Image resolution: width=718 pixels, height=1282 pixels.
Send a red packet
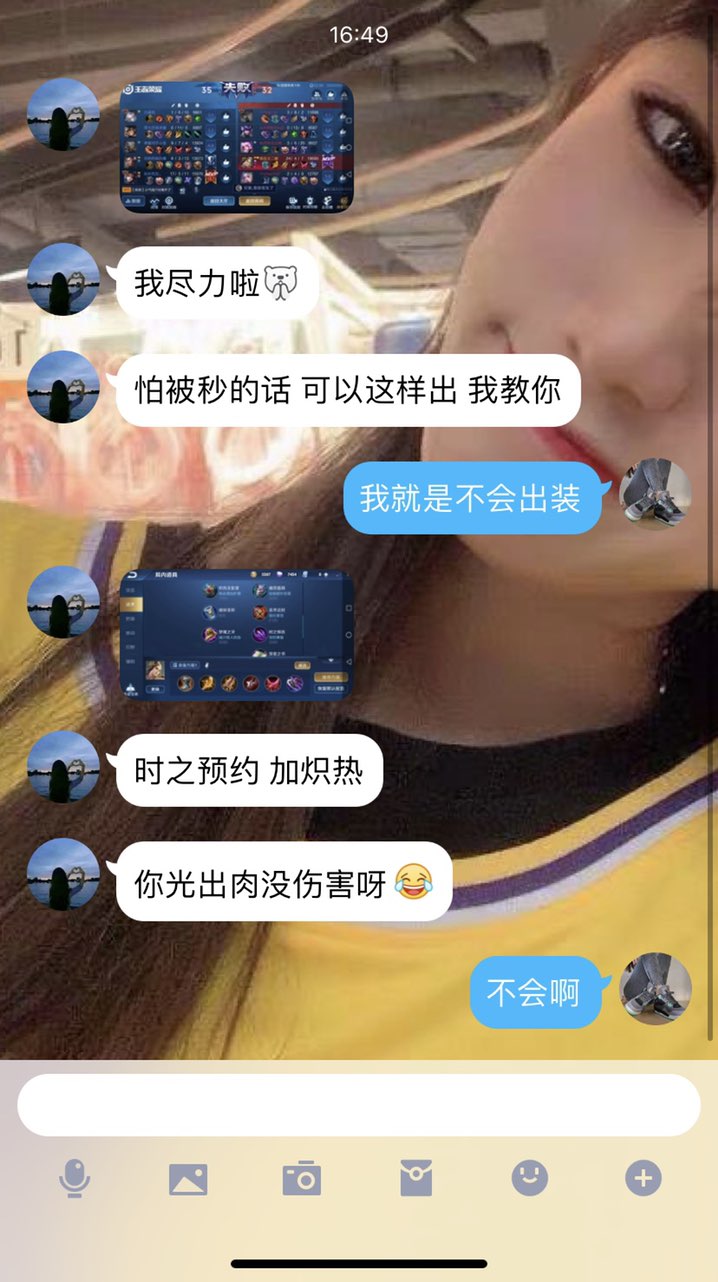[416, 1179]
